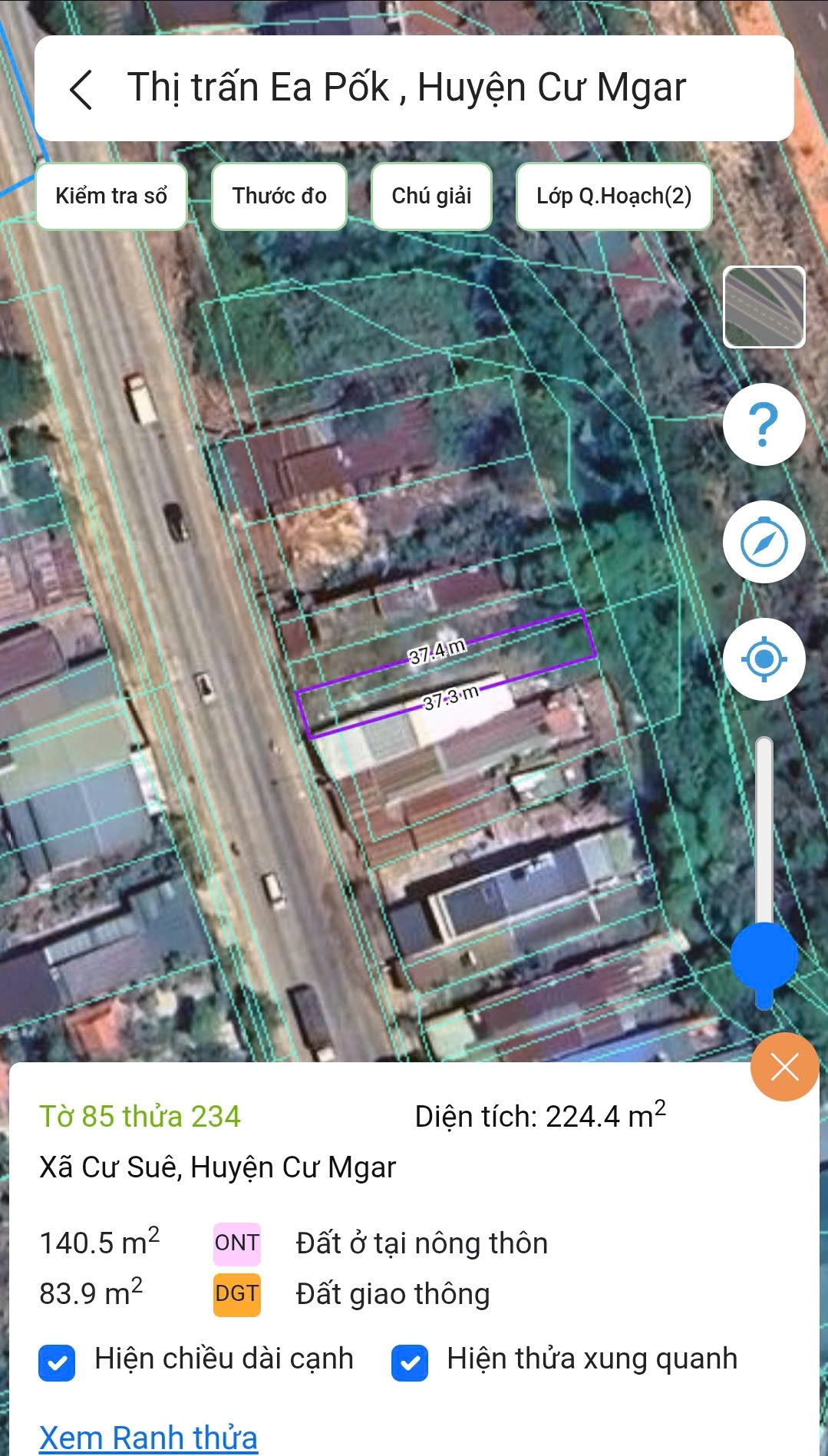Uncheck Hiện thửa xung quanh
This screenshot has width=828, height=1456.
coord(410,1363)
